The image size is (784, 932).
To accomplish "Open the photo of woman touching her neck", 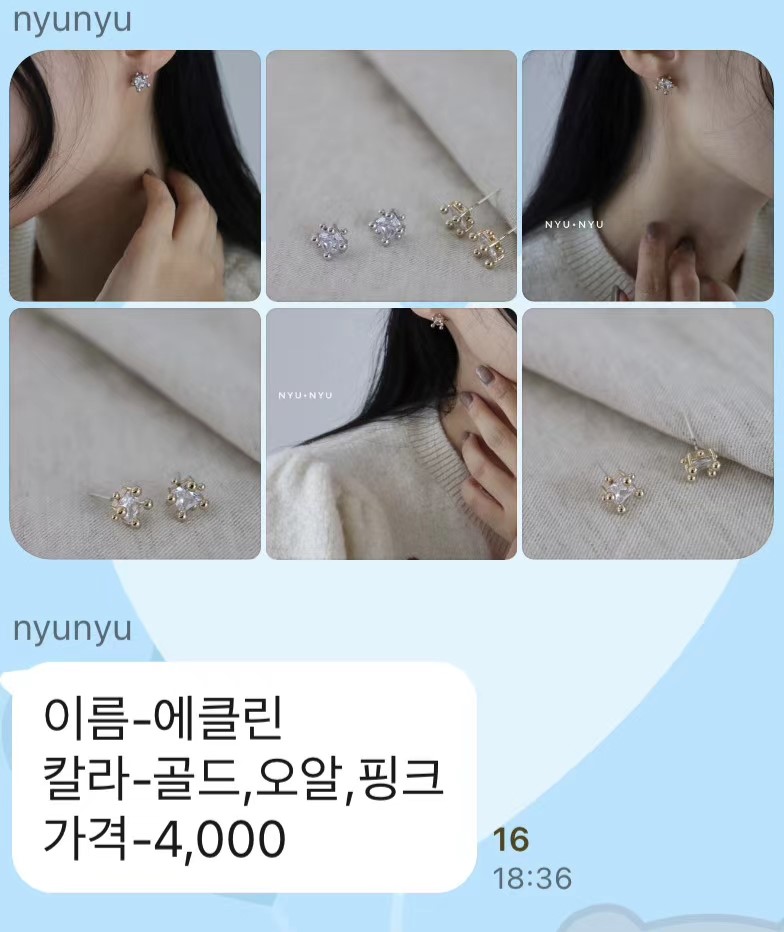I will [135, 176].
